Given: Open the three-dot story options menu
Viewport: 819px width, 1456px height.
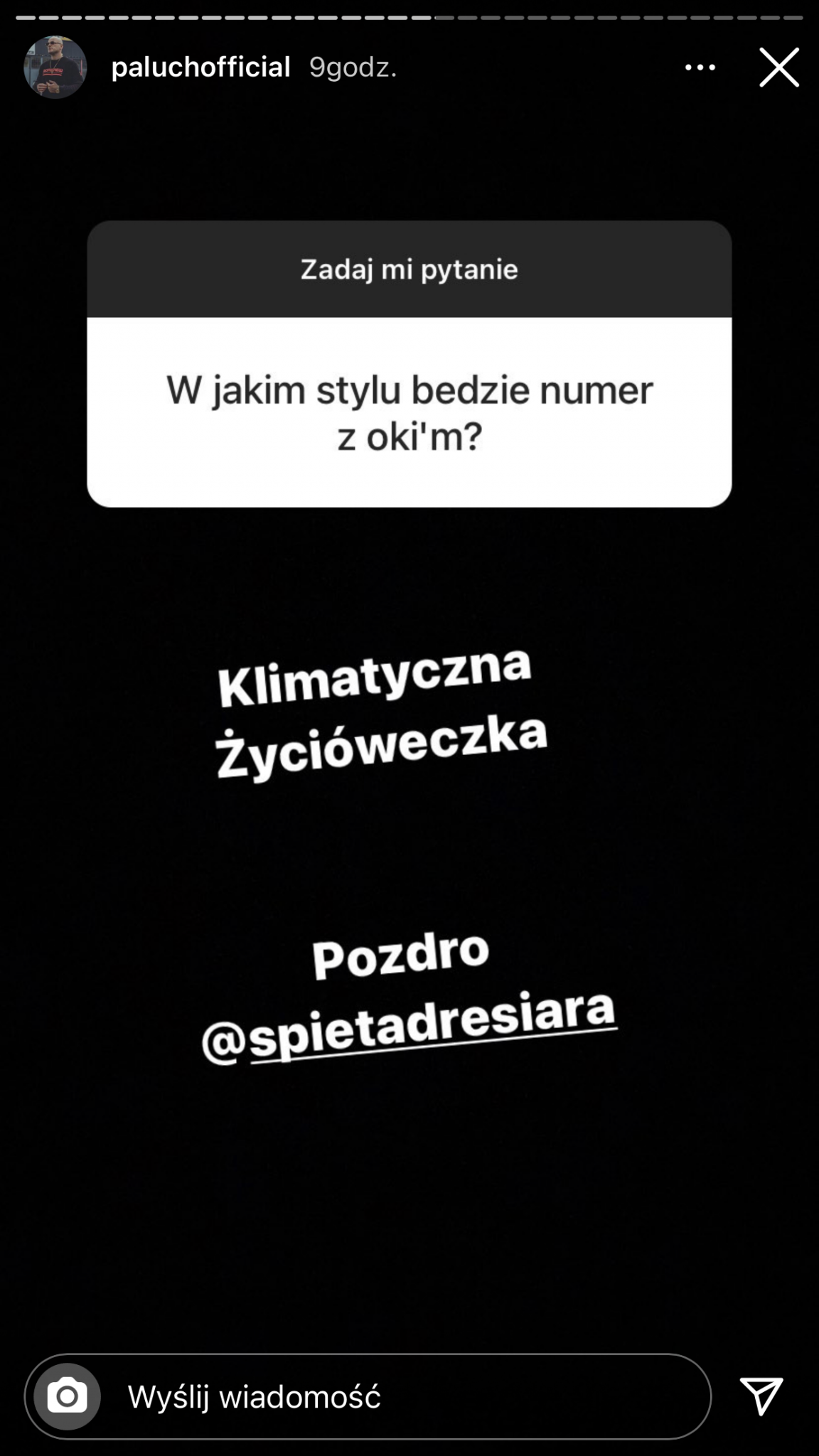Looking at the screenshot, I should tap(700, 68).
